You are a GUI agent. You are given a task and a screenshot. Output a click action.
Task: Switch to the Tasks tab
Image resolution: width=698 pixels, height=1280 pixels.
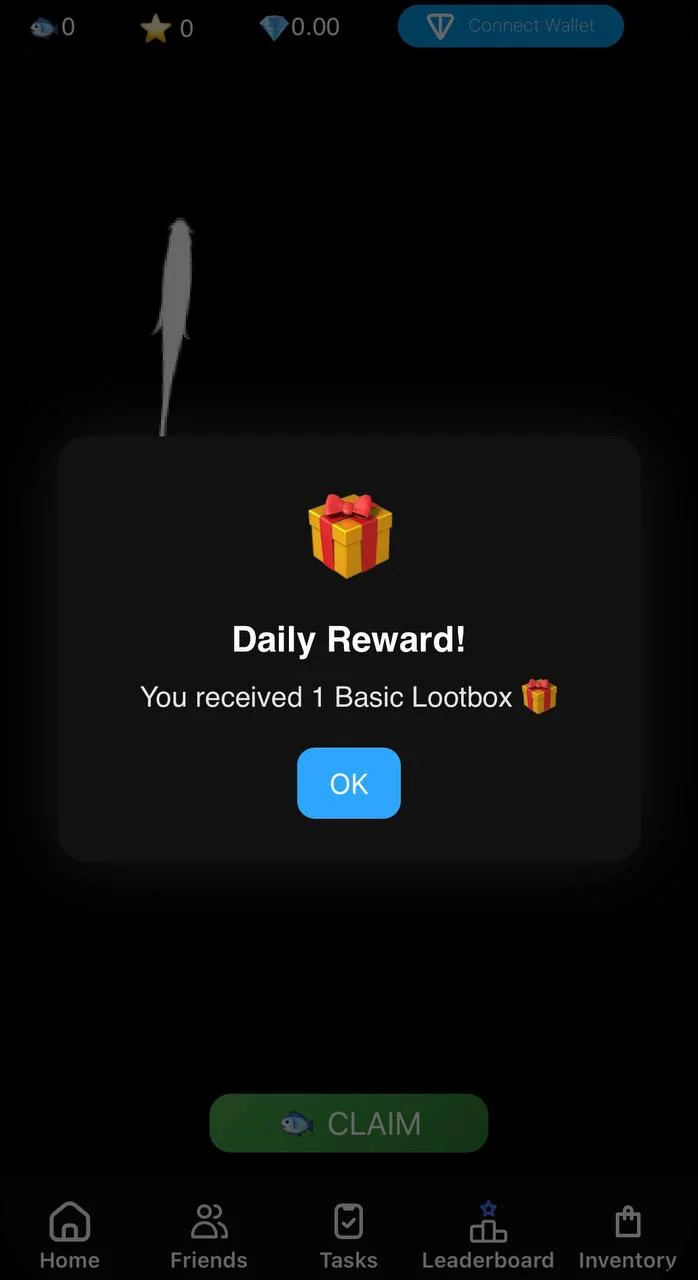pos(348,1236)
